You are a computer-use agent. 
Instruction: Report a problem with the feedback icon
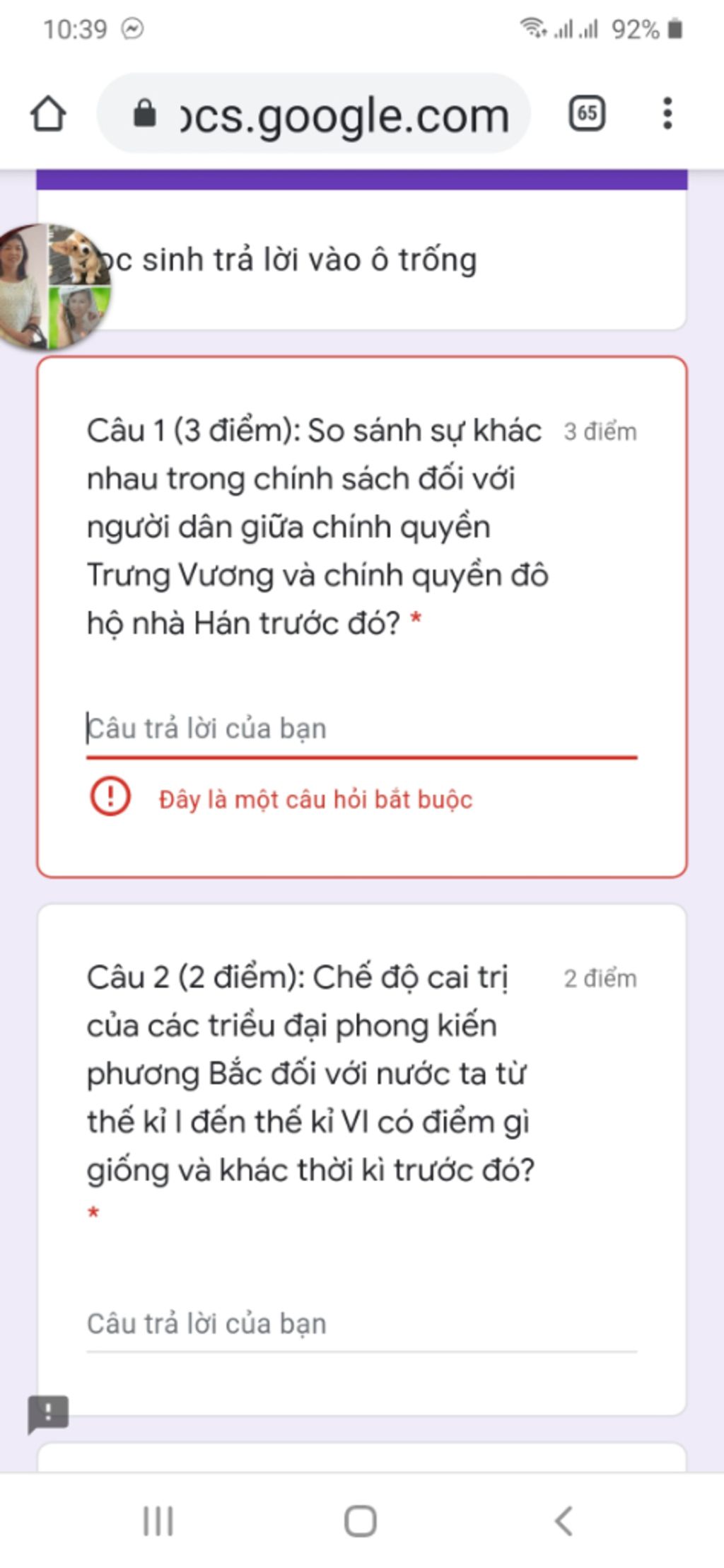click(x=47, y=1414)
